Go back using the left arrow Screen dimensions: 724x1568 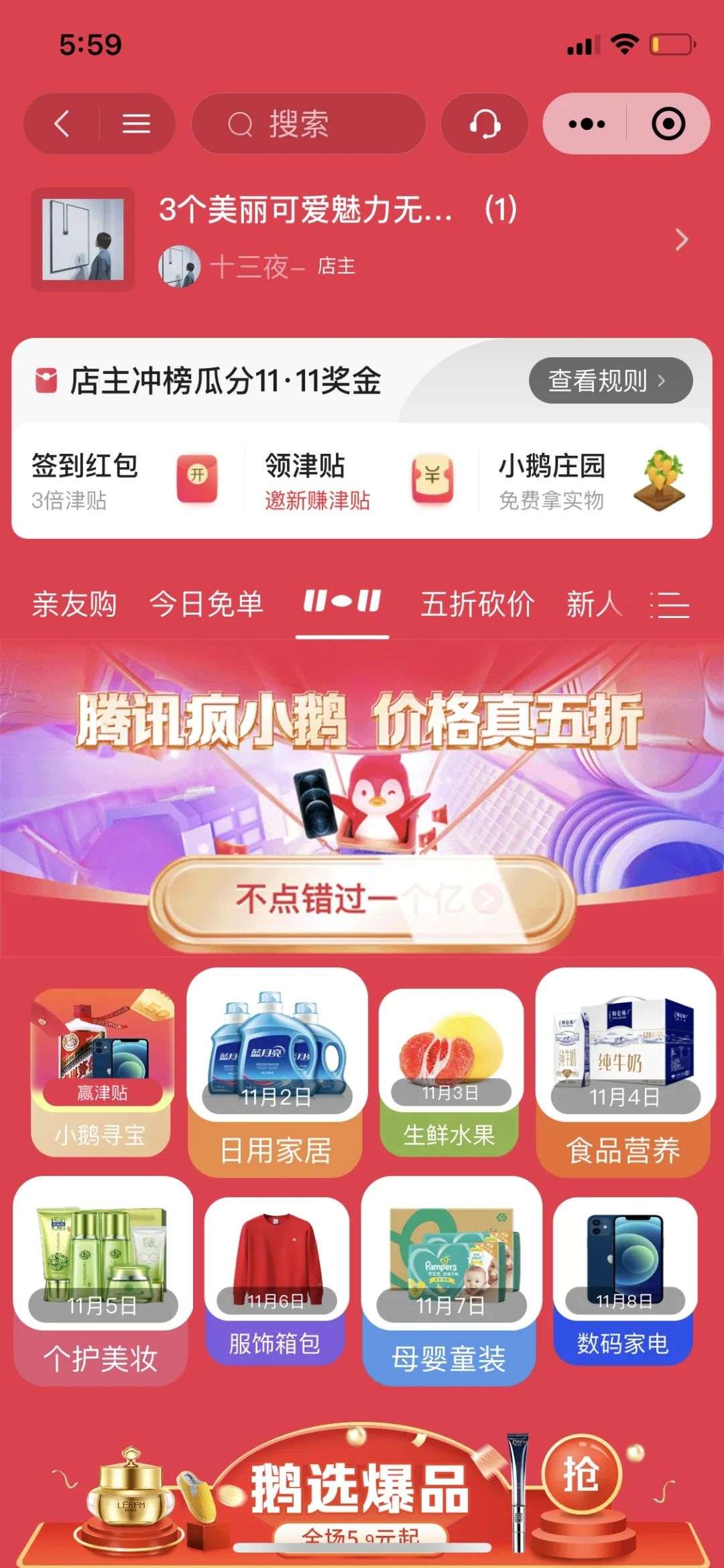coord(62,124)
